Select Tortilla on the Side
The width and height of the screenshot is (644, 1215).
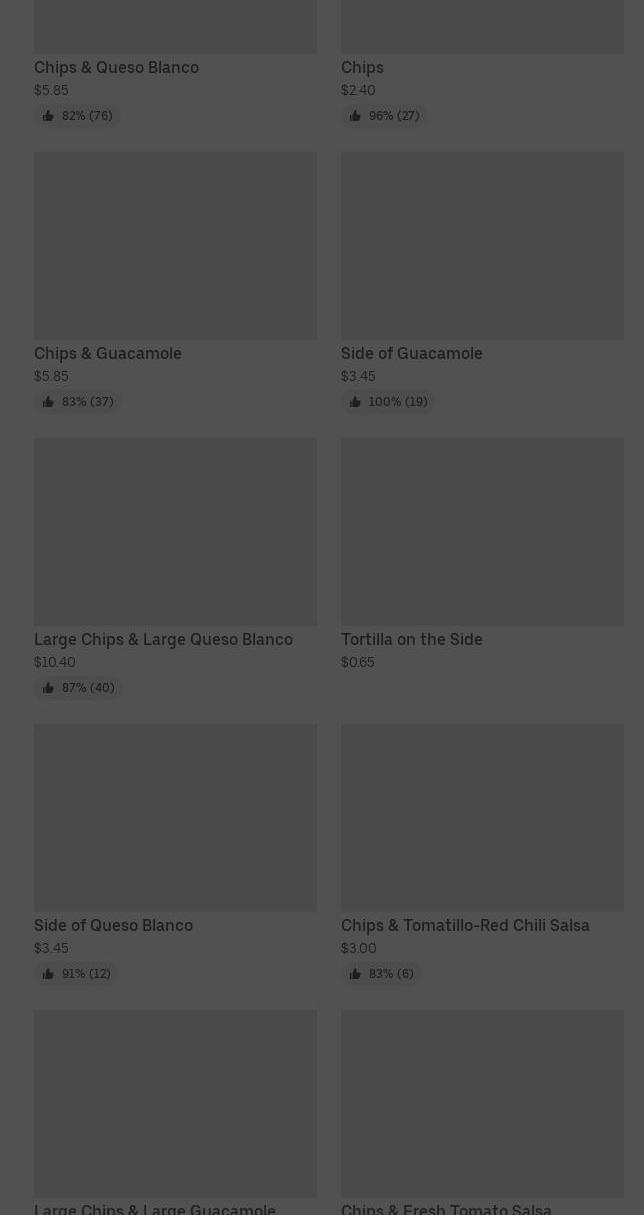pyautogui.click(x=482, y=556)
